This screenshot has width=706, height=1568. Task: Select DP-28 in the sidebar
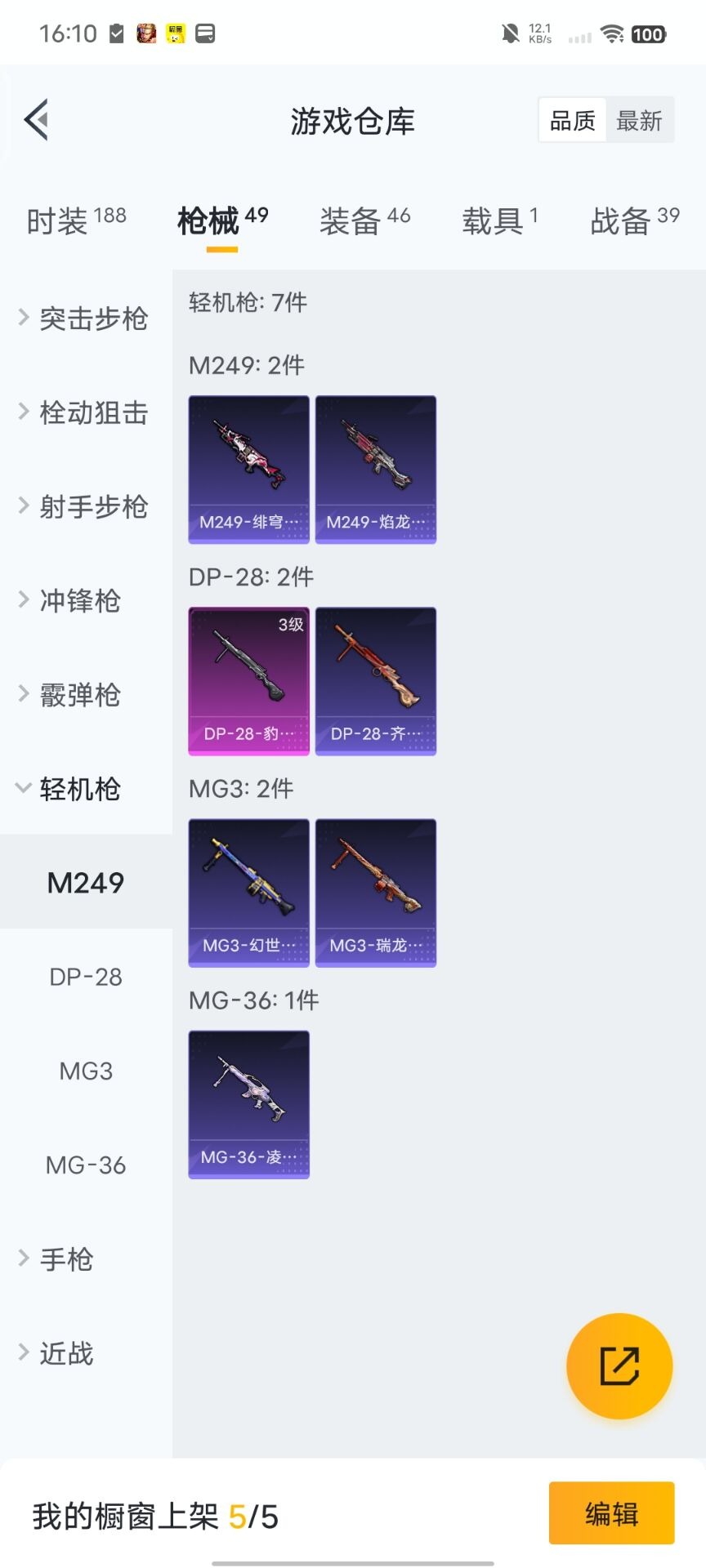click(86, 977)
